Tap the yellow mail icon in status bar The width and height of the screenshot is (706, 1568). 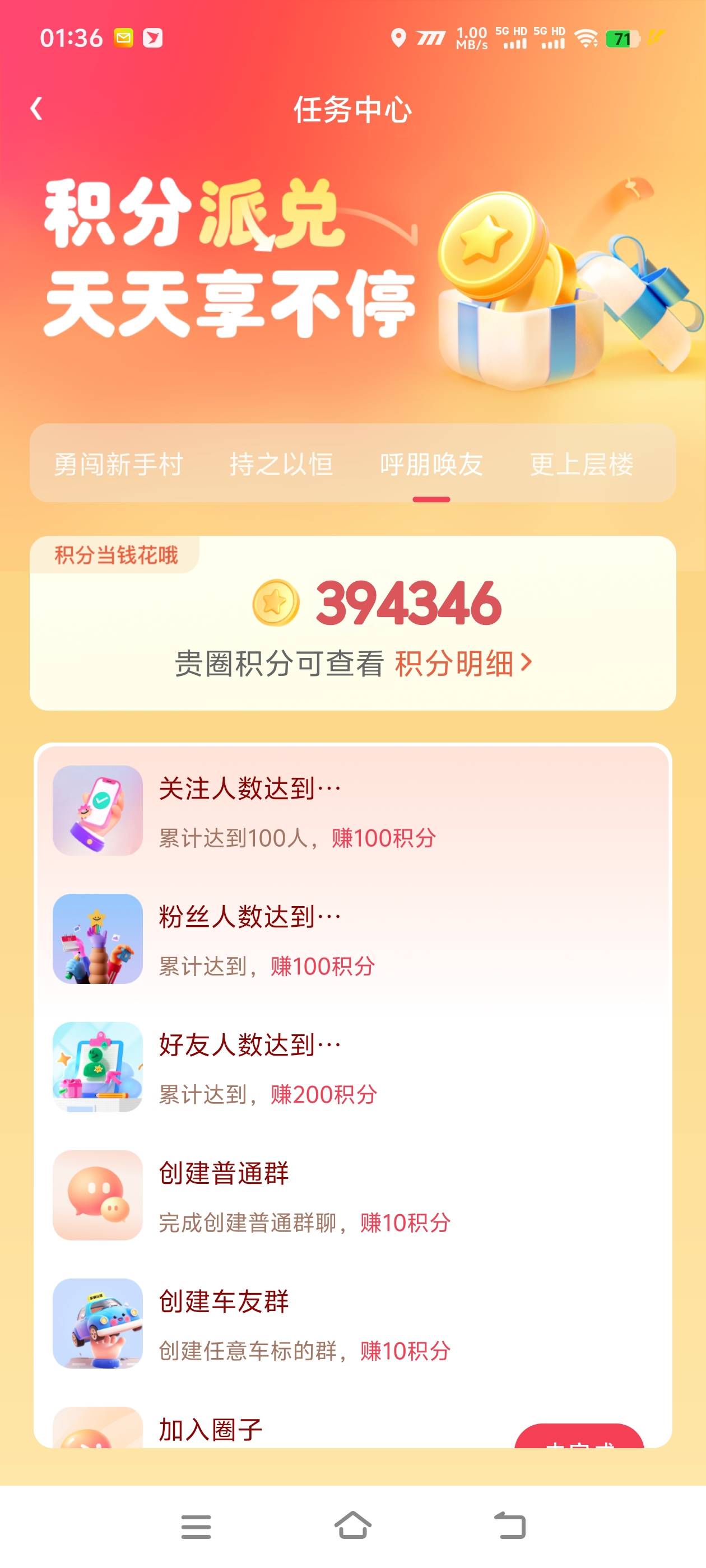tap(124, 38)
